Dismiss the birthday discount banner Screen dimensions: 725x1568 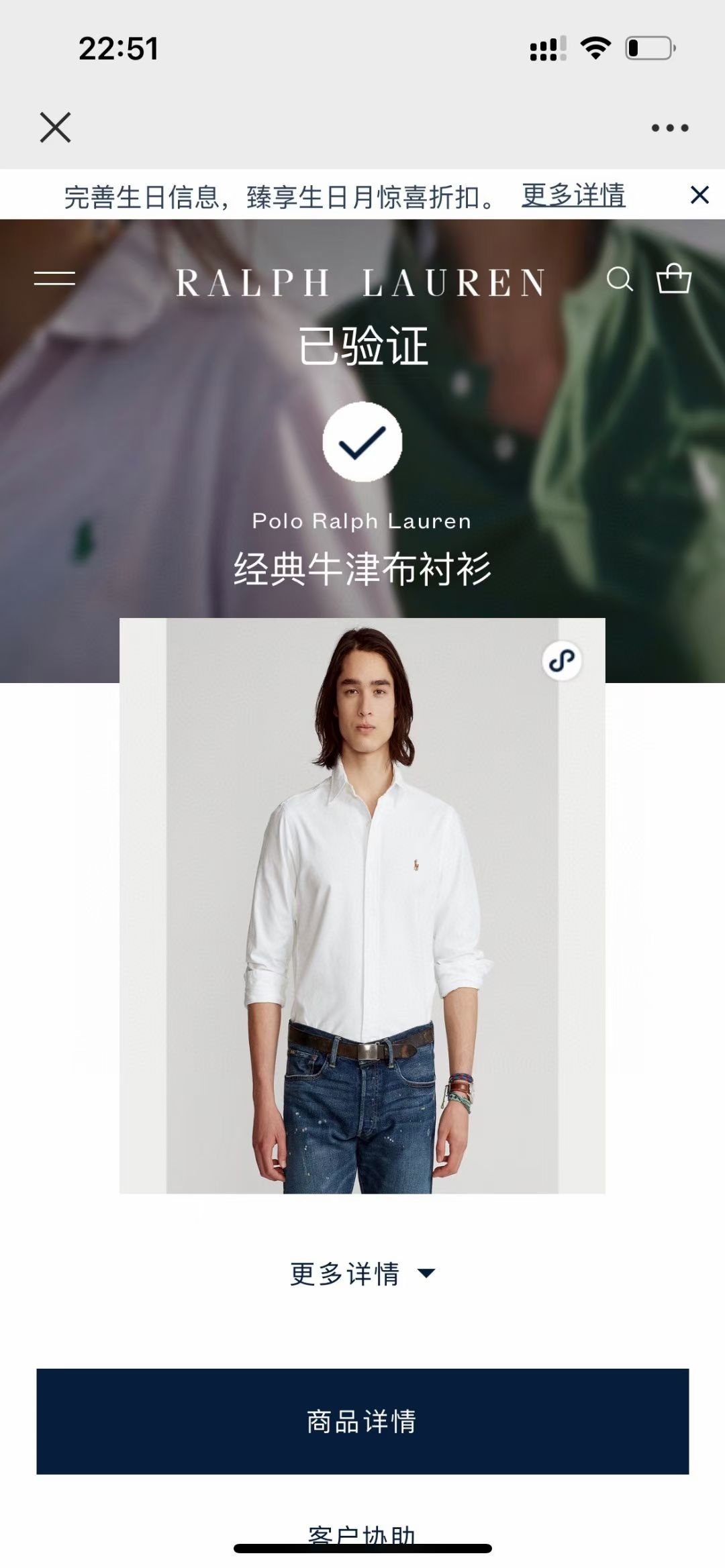(x=699, y=195)
